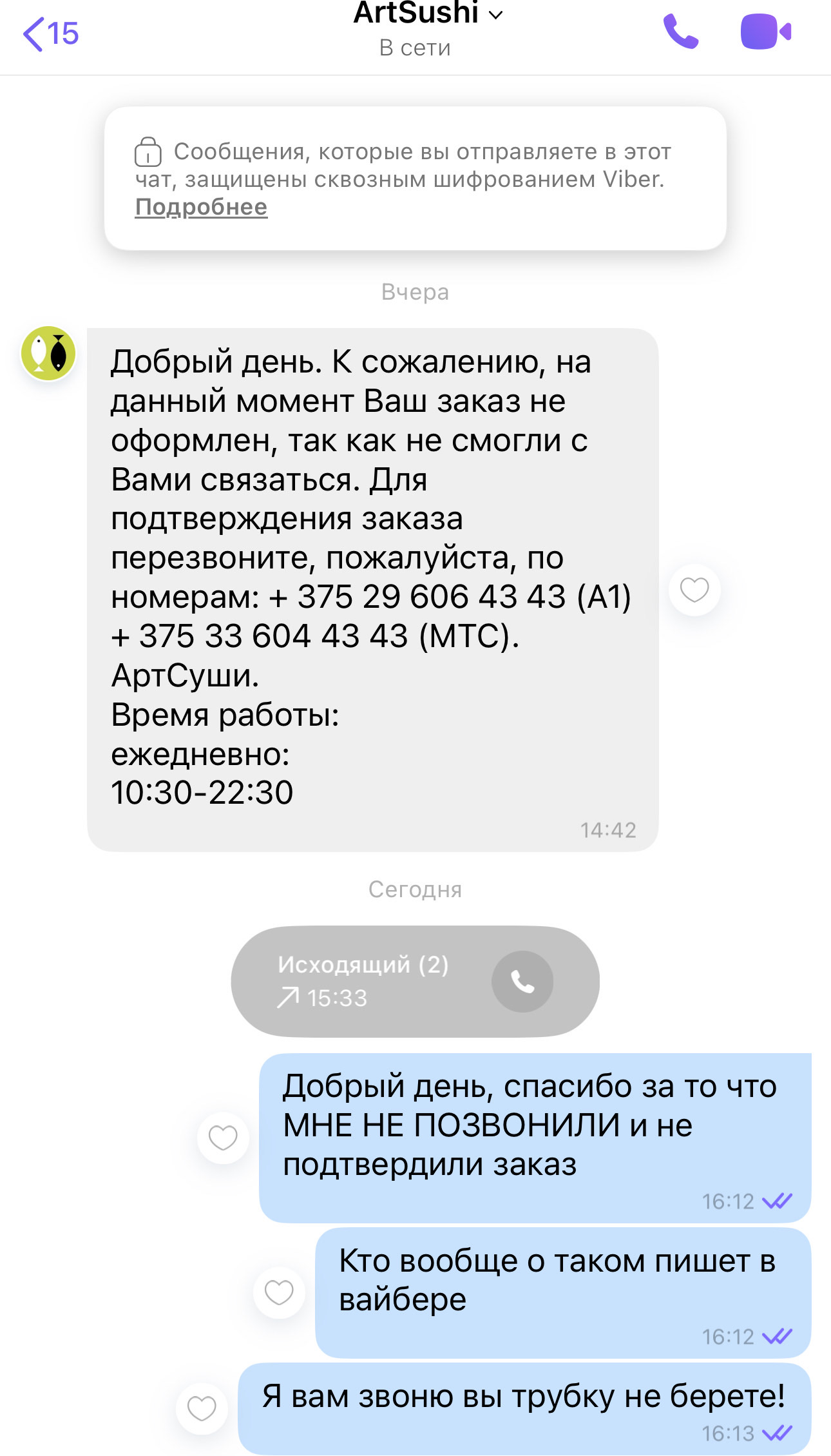Screen dimensions: 831x1456
Task: Open the Подробнее encryption link
Action: [201, 207]
